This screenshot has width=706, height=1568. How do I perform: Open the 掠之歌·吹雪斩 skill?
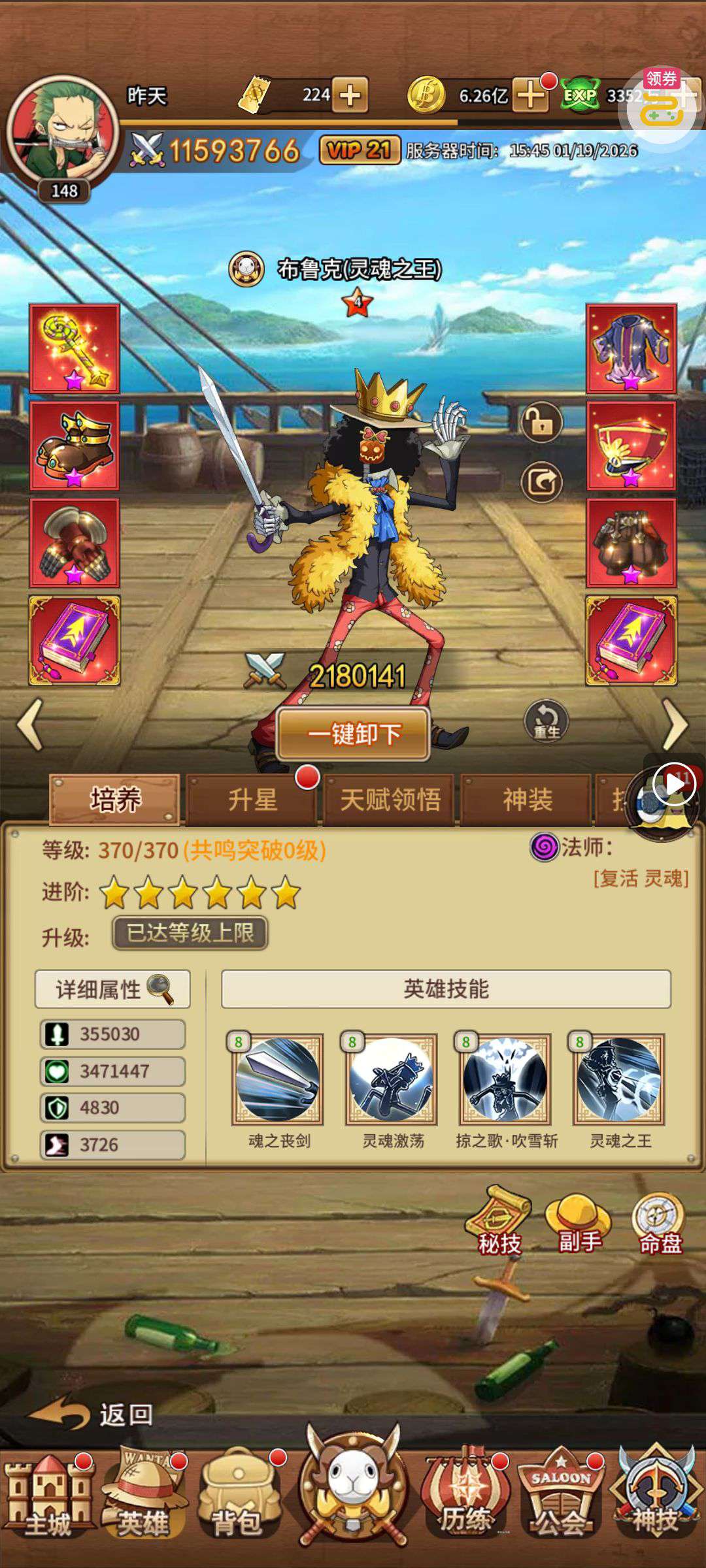click(505, 1079)
